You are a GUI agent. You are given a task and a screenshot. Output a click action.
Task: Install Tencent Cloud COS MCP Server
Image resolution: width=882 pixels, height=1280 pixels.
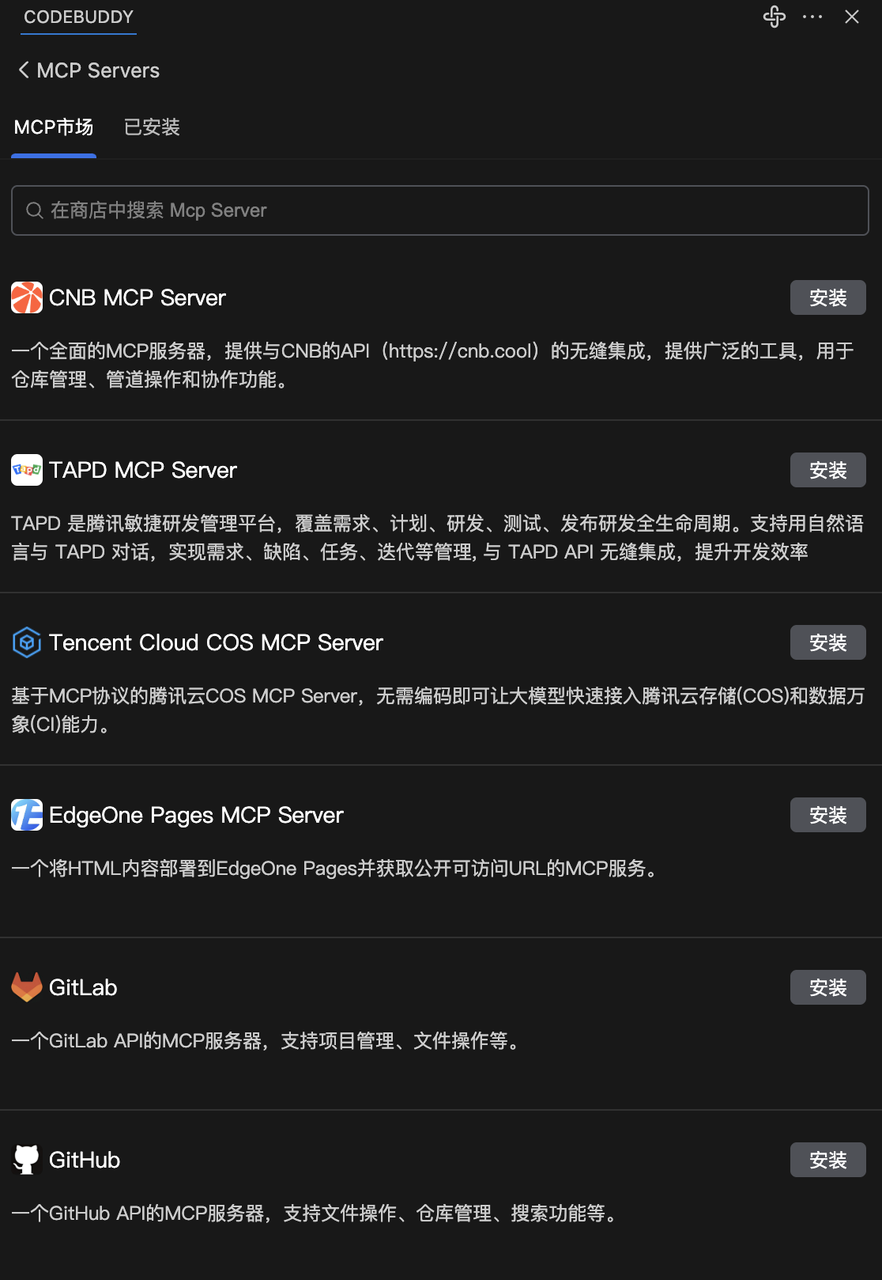pyautogui.click(x=827, y=643)
